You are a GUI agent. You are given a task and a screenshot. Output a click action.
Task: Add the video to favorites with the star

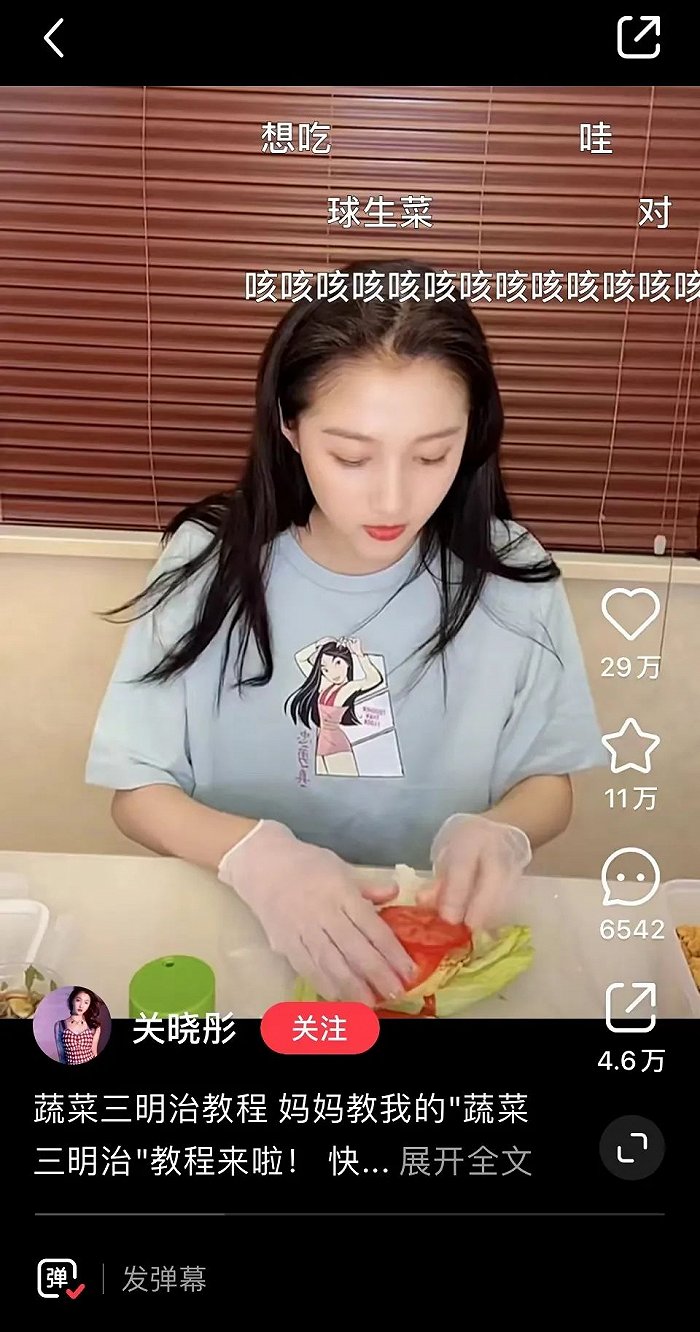[631, 746]
